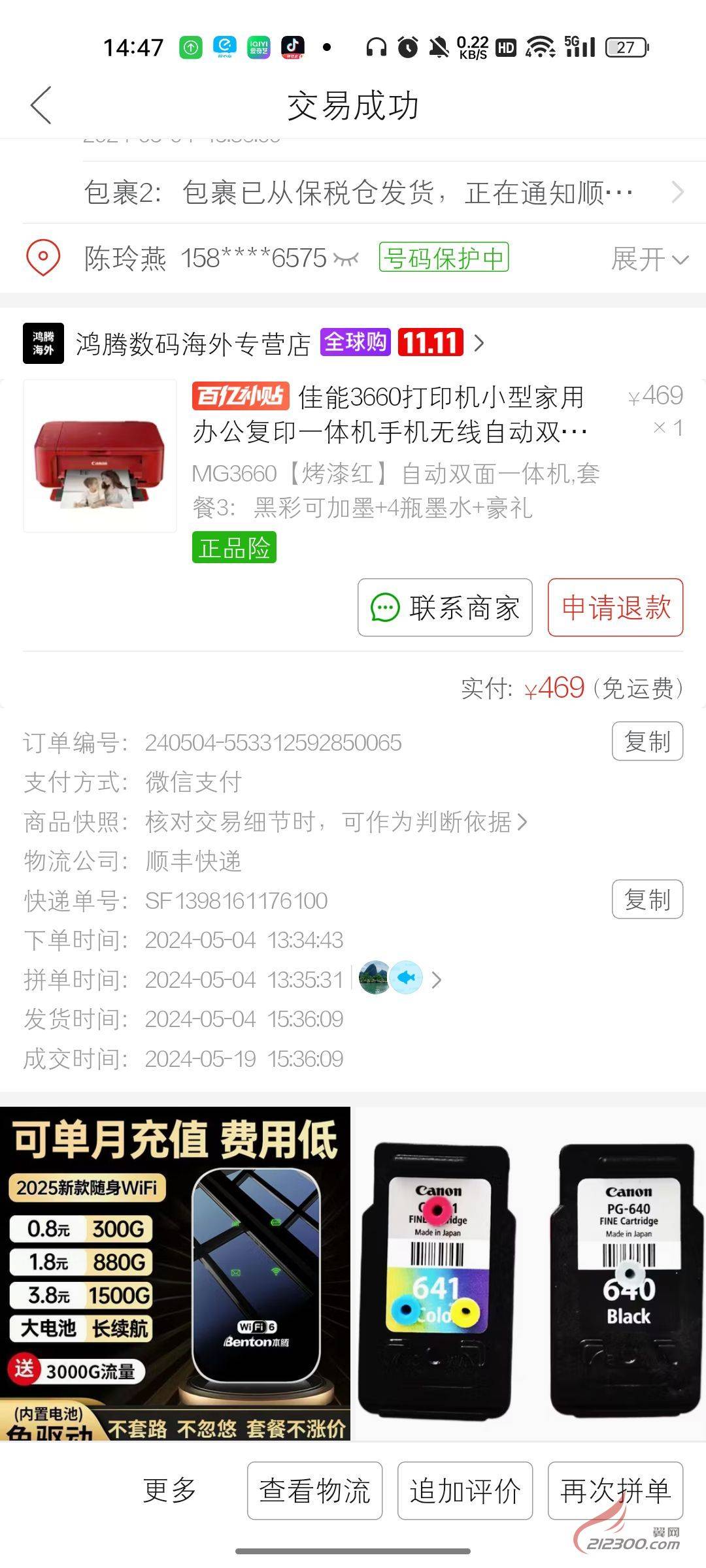Image resolution: width=706 pixels, height=1568 pixels.
Task: Open the Canon ink cartridge product card
Action: coord(529,1274)
